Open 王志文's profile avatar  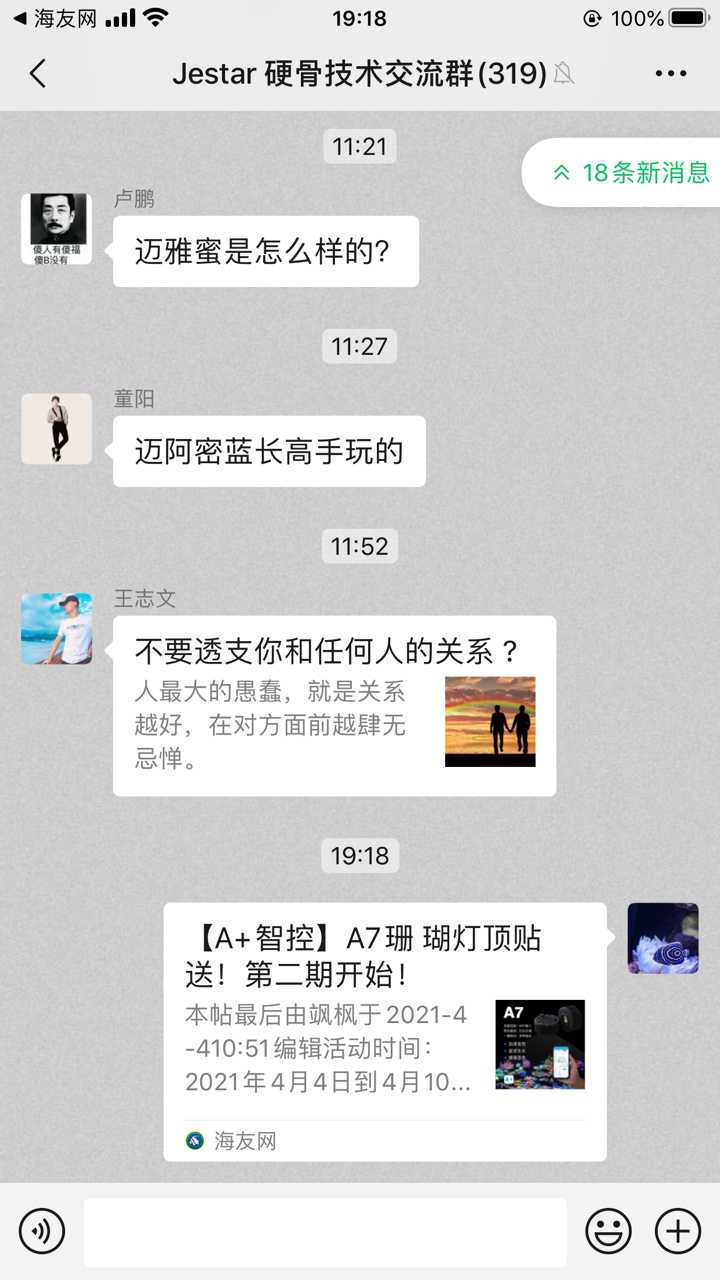click(56, 629)
